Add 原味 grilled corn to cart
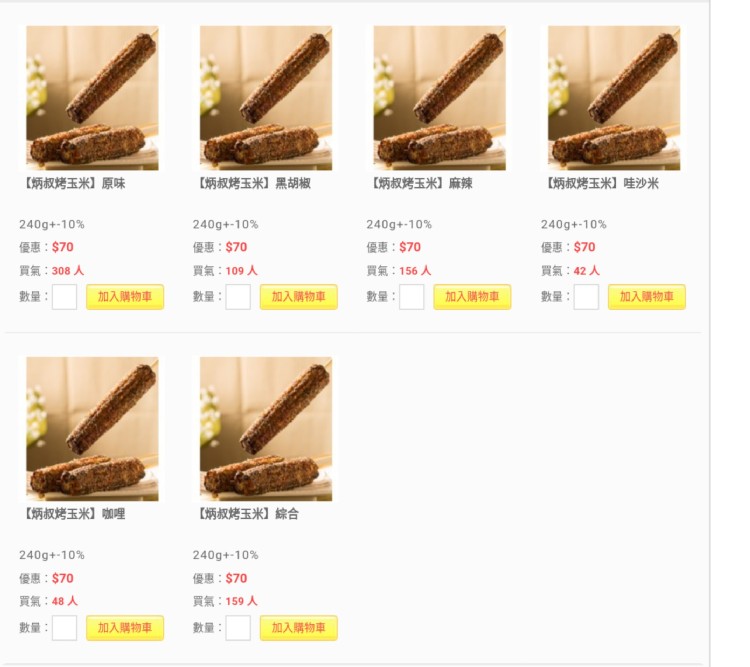The height and width of the screenshot is (667, 750). point(125,297)
